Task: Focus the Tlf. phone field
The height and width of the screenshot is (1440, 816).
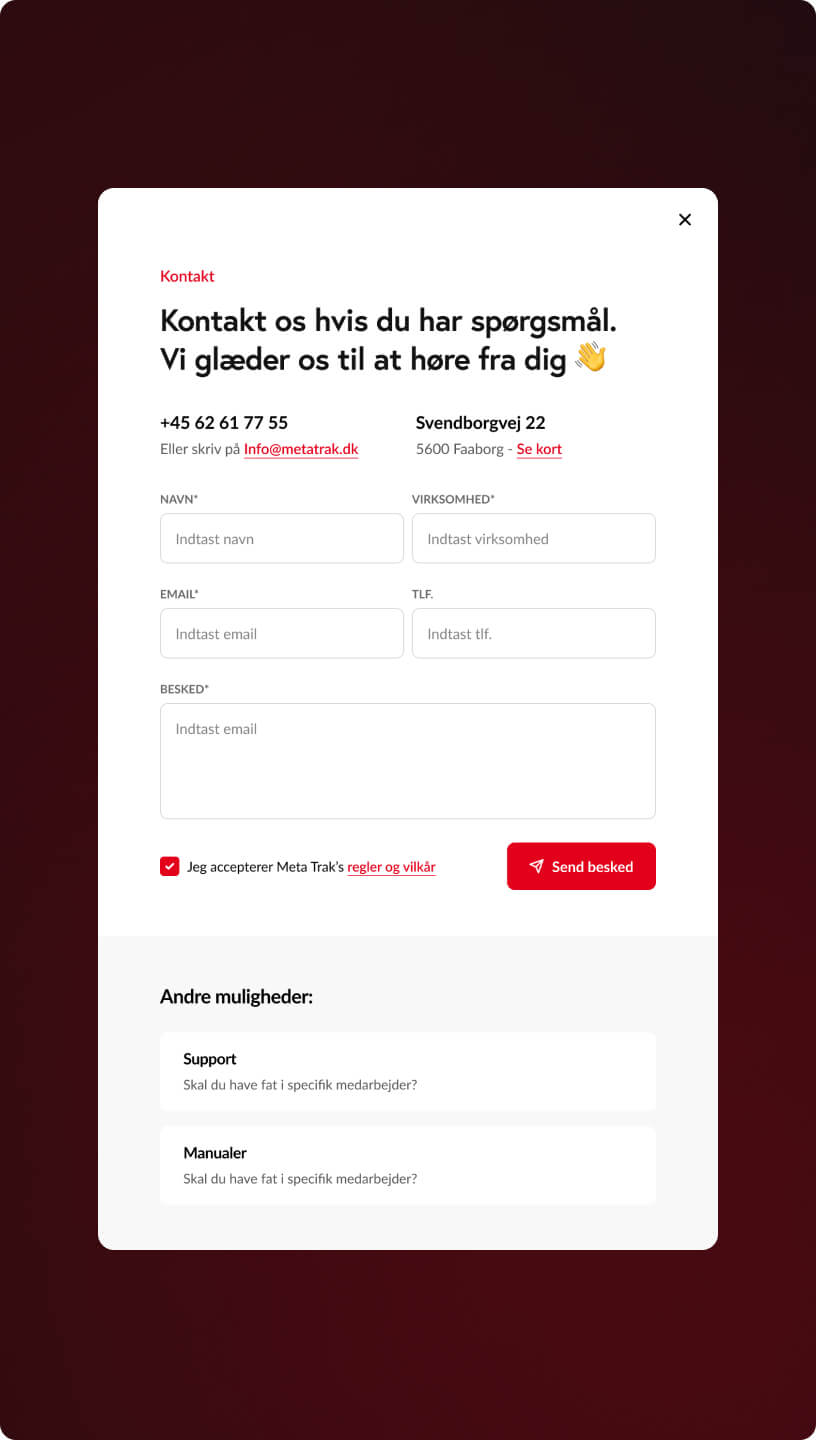Action: point(534,634)
